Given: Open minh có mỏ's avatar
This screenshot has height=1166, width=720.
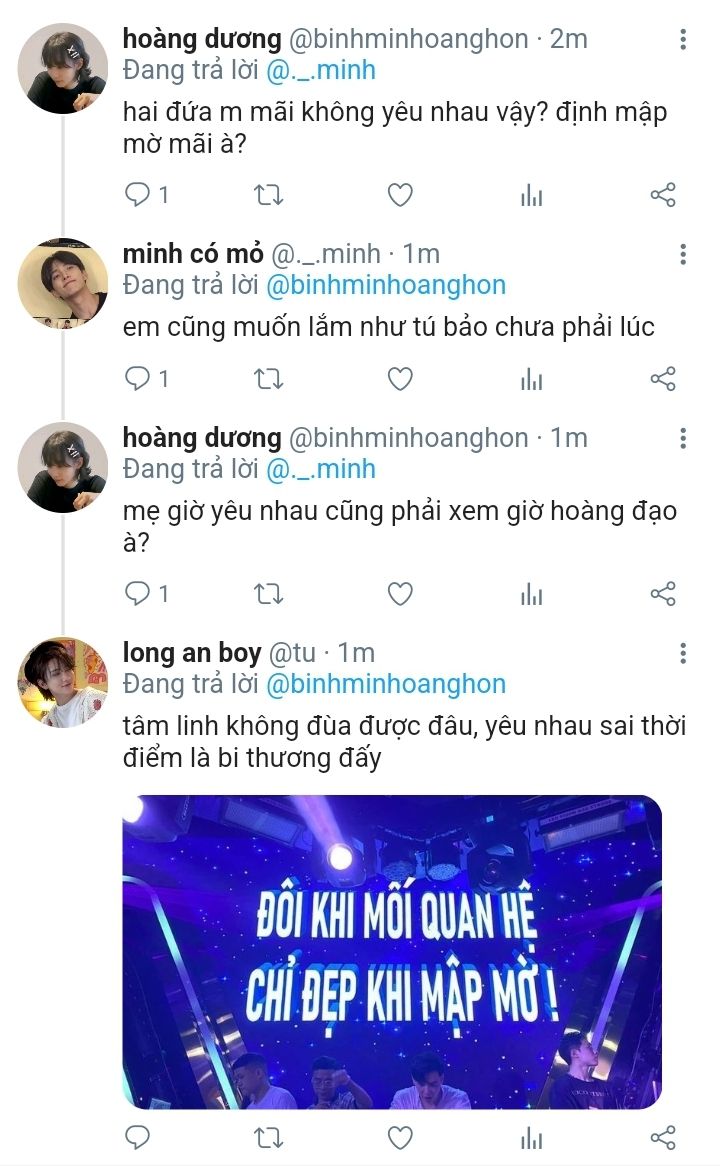Looking at the screenshot, I should tap(62, 283).
